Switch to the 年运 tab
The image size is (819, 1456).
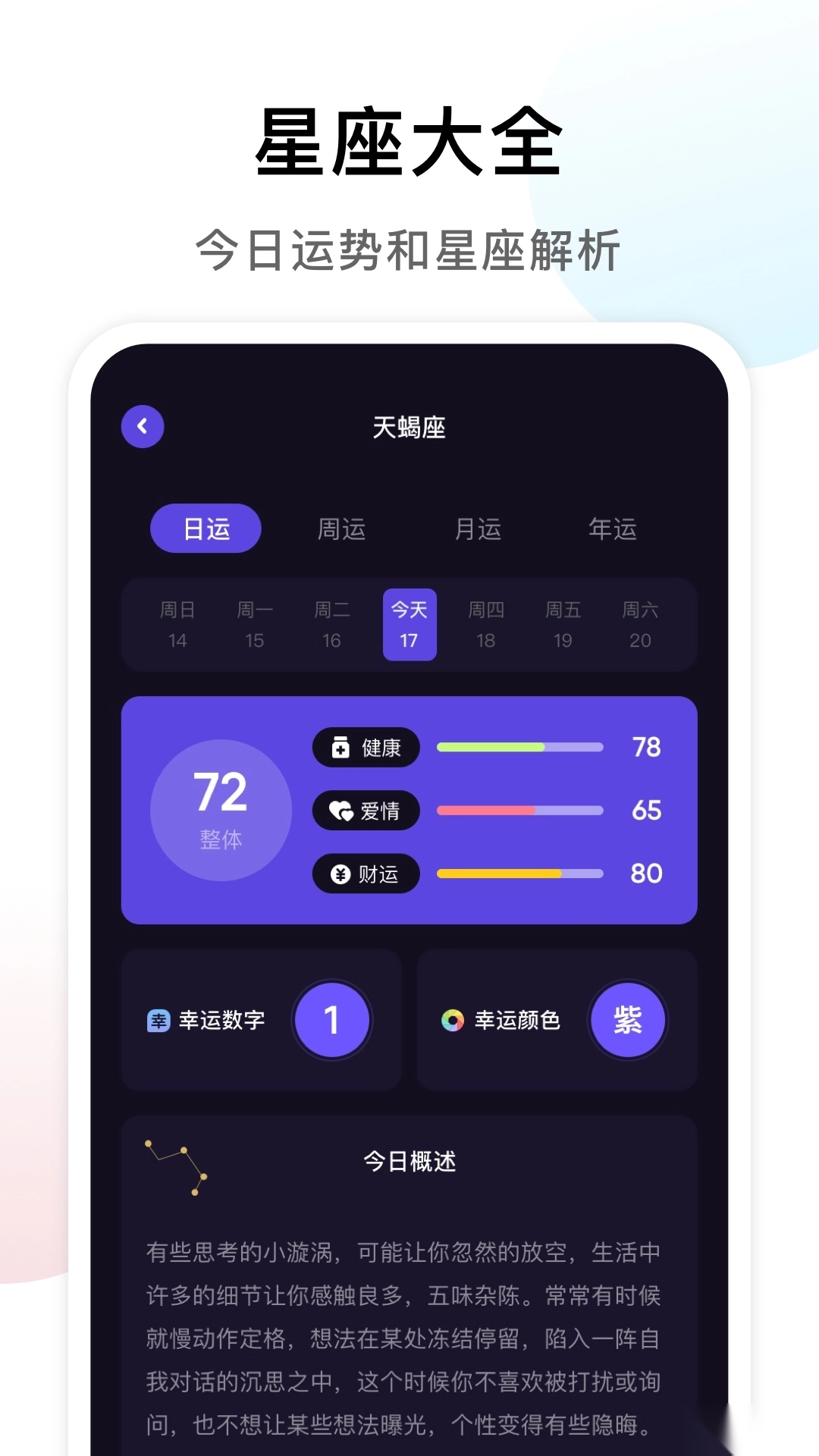[613, 529]
